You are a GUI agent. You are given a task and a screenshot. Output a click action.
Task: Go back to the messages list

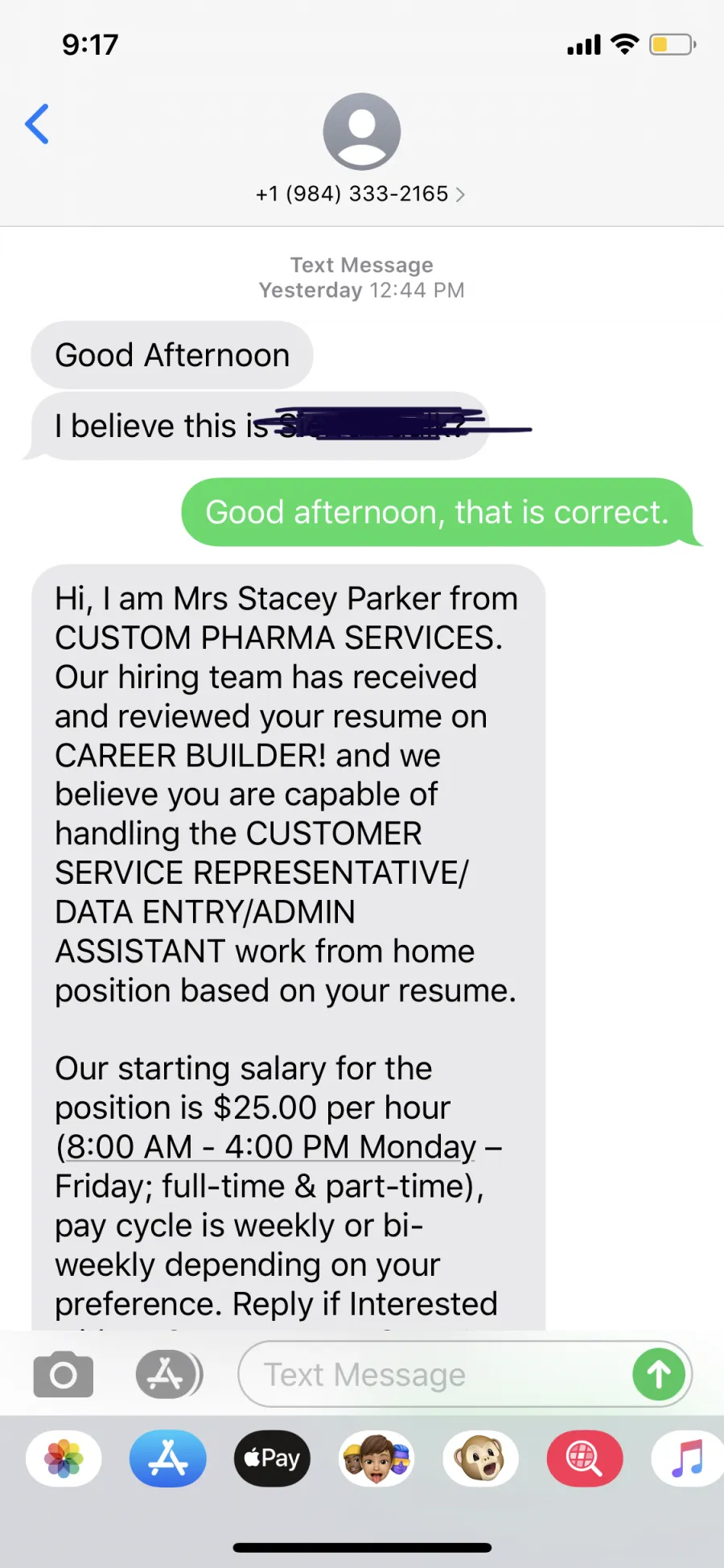click(37, 124)
